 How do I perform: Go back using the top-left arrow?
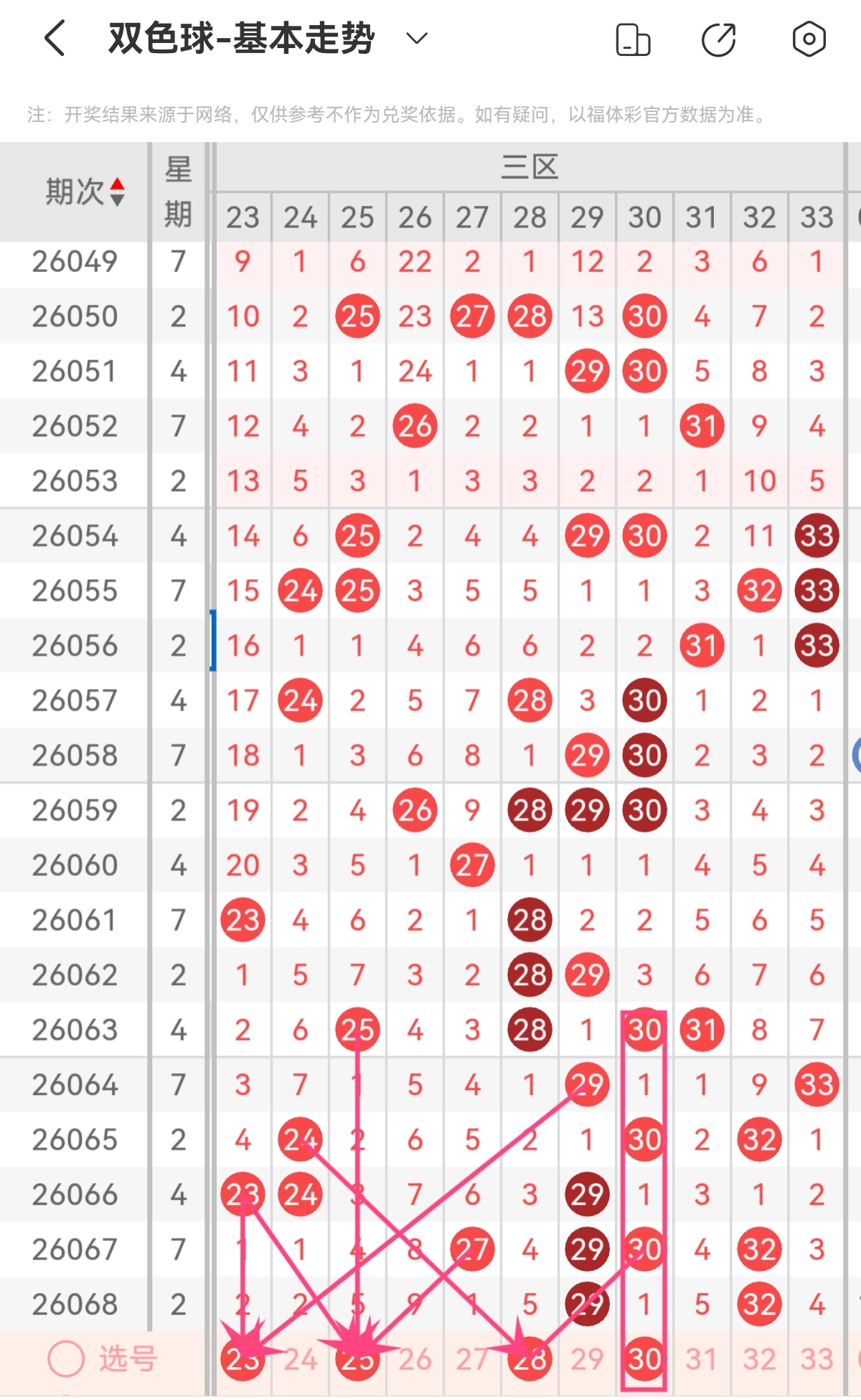tap(55, 38)
